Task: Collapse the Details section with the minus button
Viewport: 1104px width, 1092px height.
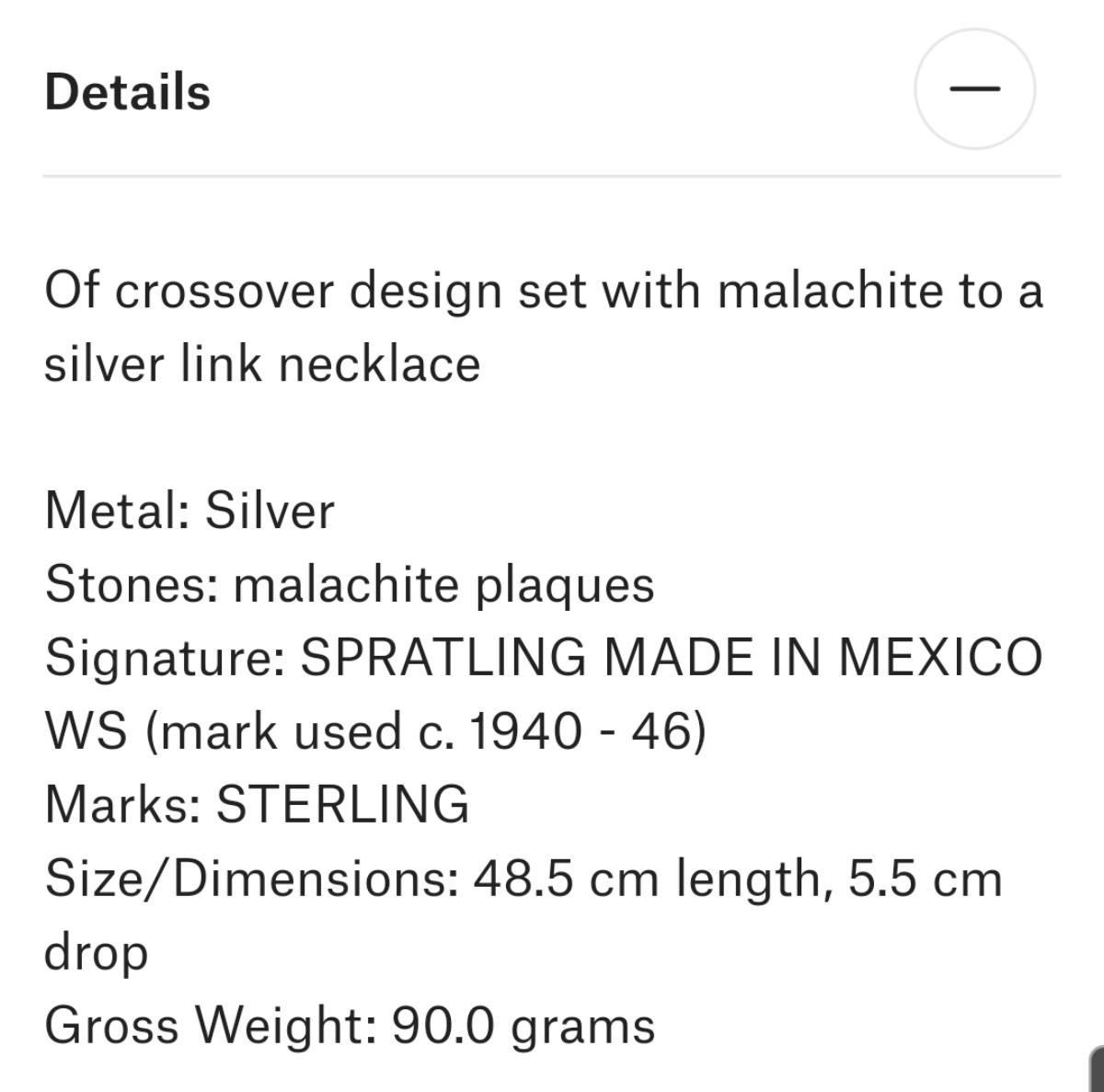Action: pyautogui.click(x=974, y=89)
